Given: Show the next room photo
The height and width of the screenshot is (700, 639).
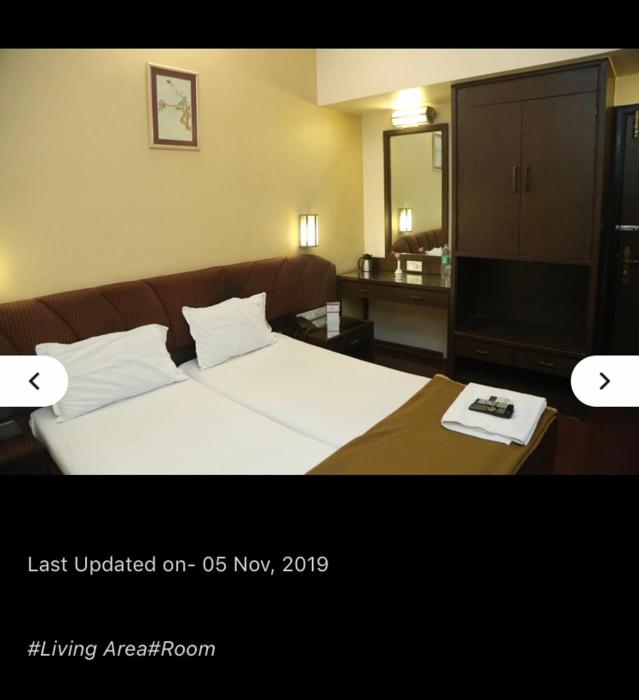Looking at the screenshot, I should pyautogui.click(x=604, y=381).
